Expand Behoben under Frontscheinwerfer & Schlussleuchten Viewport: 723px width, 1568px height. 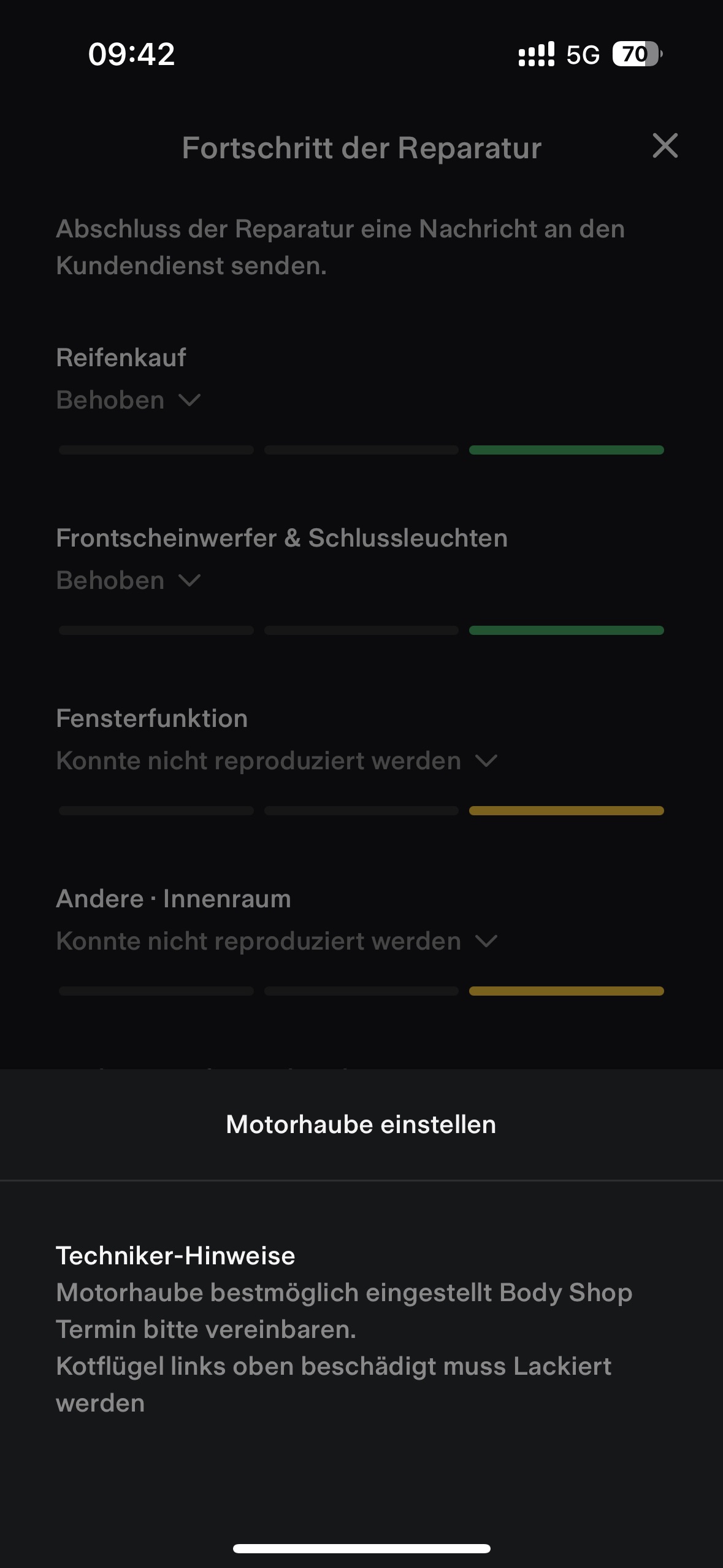pyautogui.click(x=129, y=580)
